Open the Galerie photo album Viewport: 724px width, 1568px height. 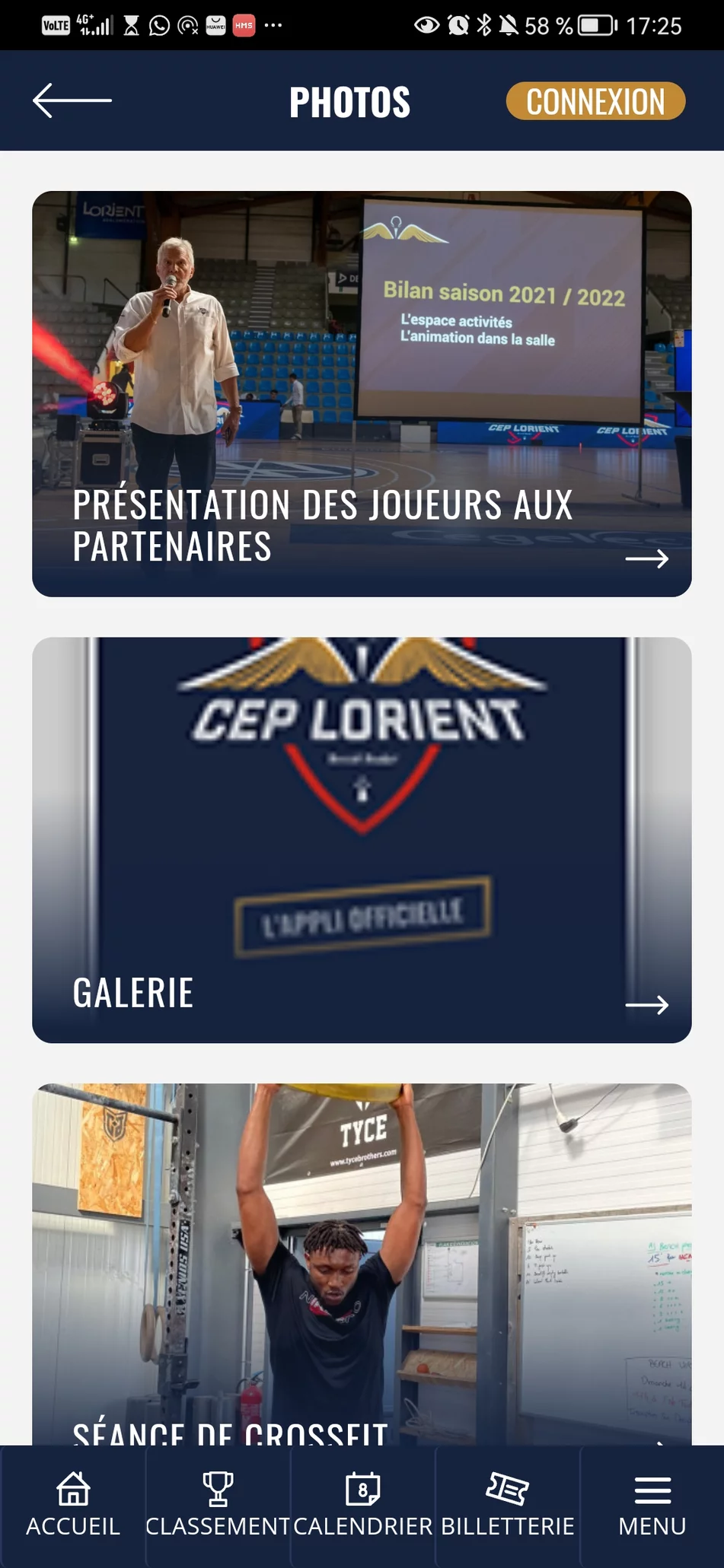pos(362,839)
